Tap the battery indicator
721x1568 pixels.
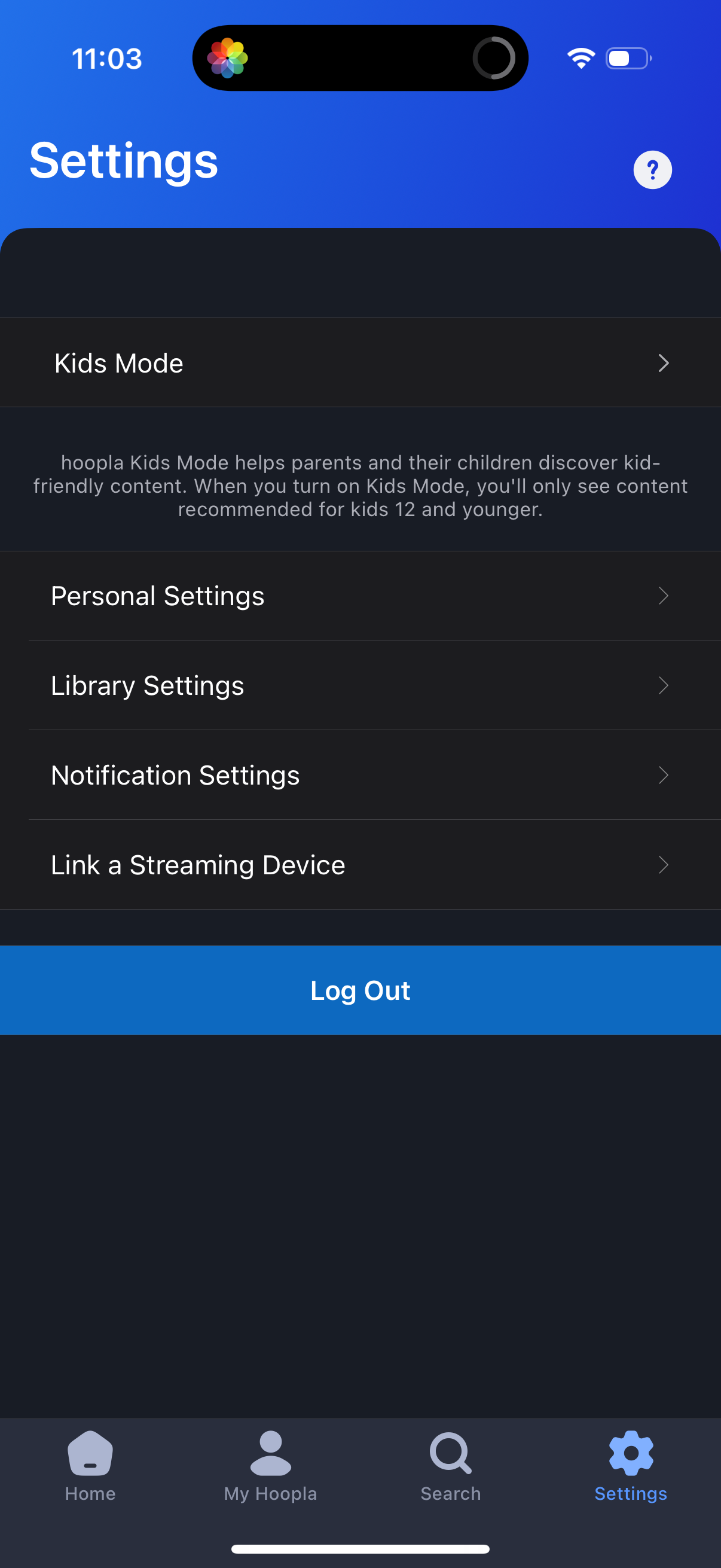pos(628,58)
